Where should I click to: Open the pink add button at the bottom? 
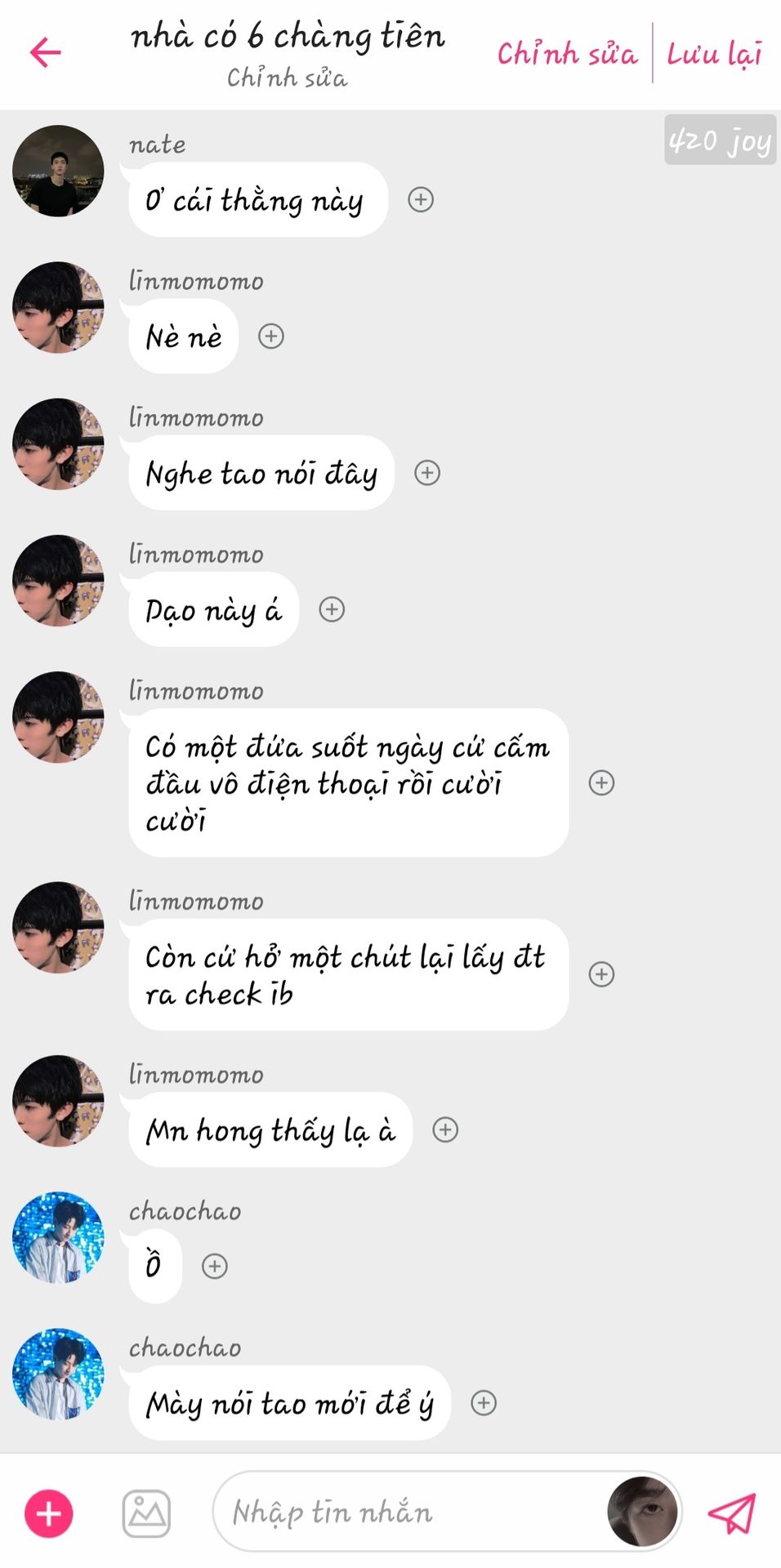pos(49,1513)
